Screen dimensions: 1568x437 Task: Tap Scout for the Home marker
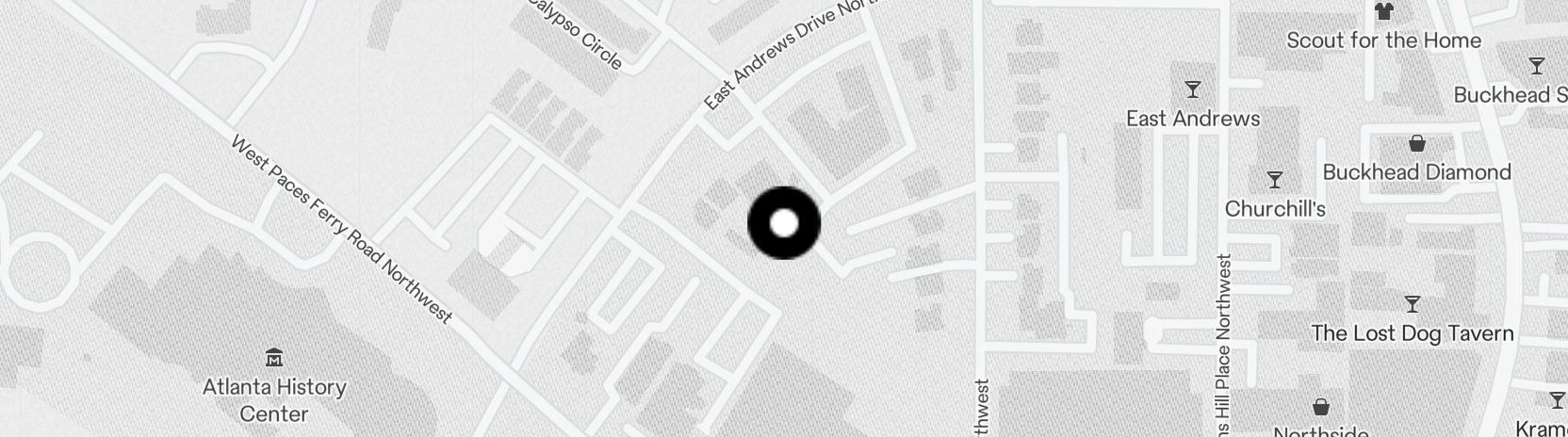pos(1383,12)
